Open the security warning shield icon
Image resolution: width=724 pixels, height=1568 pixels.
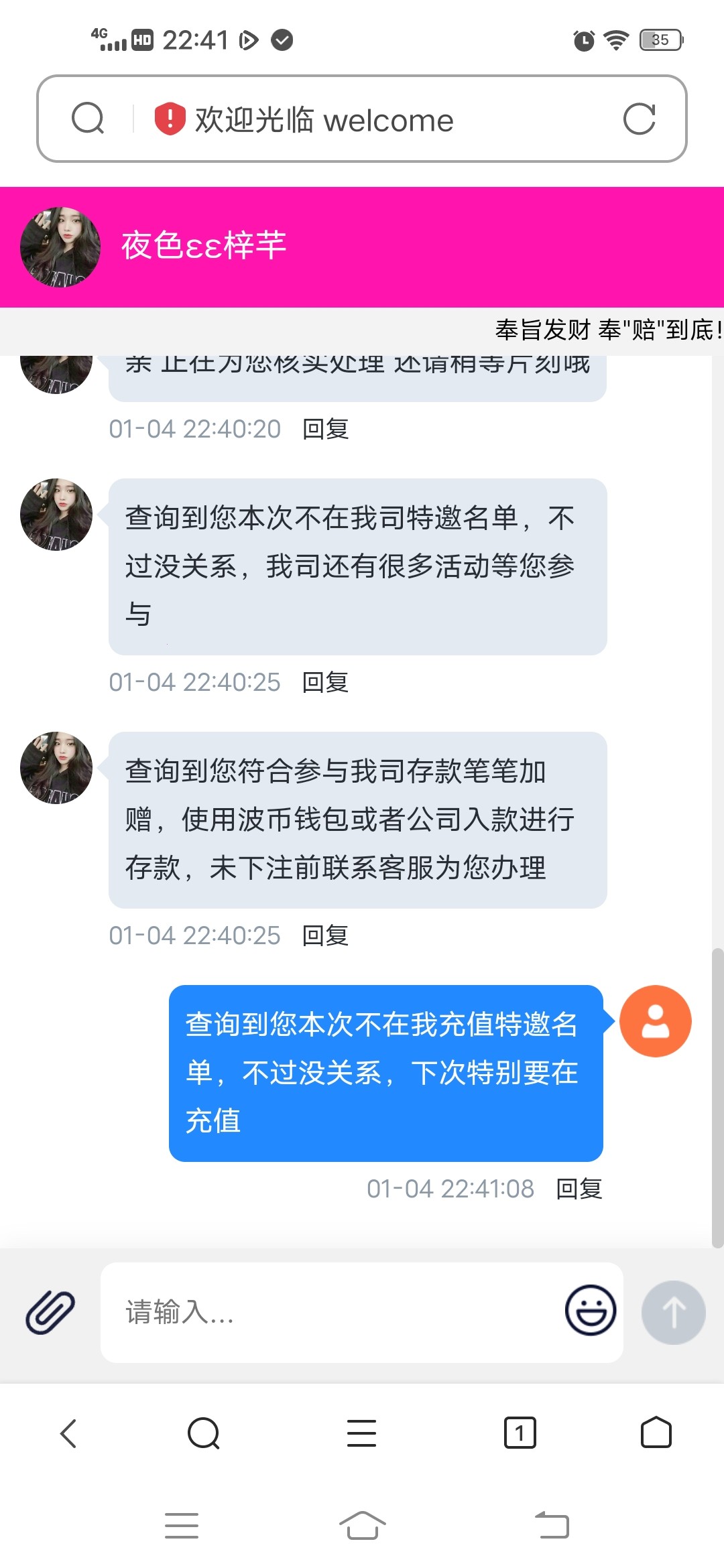point(170,119)
